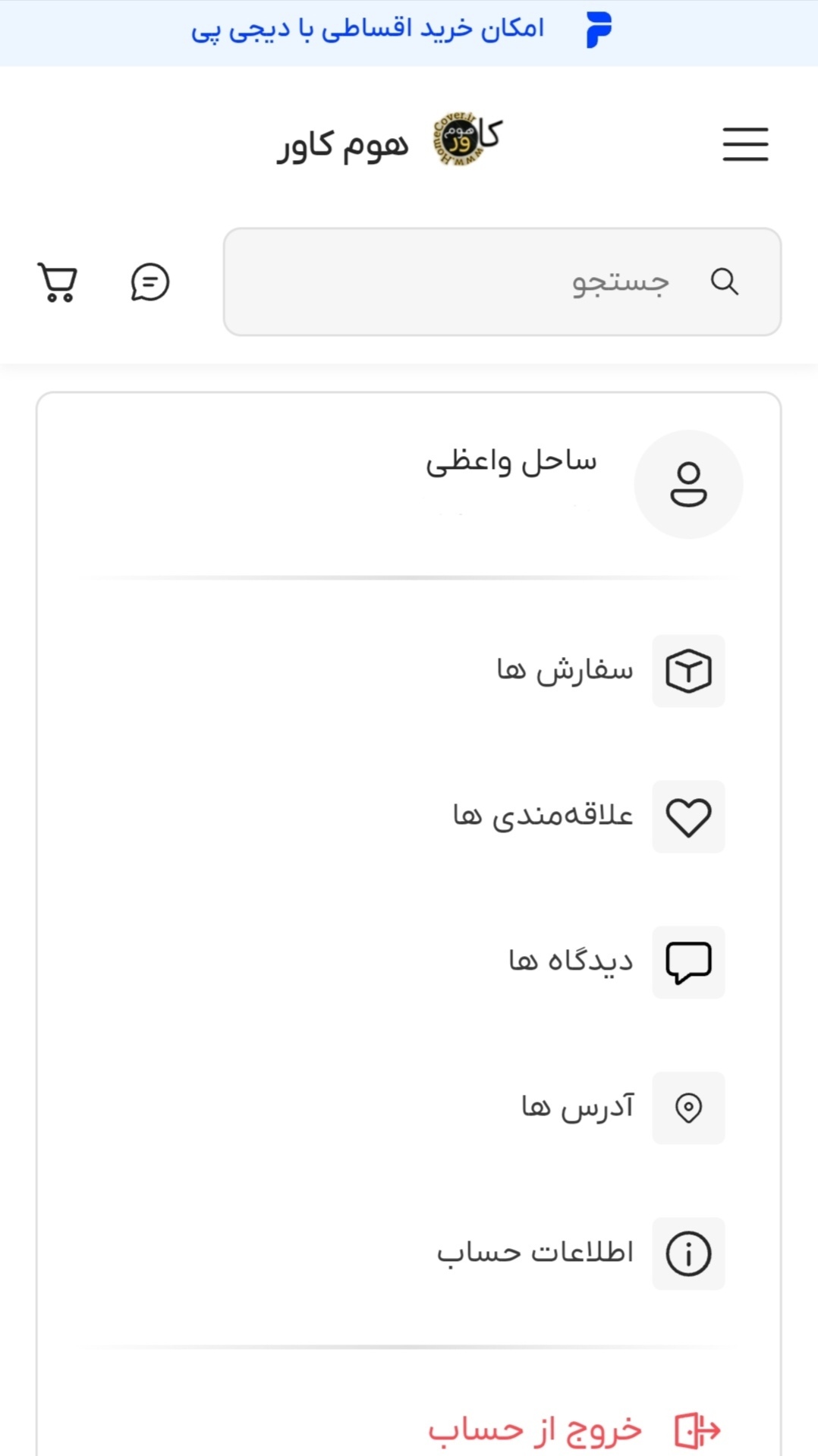Click the speech bubble icon for دیدگاه ها

click(687, 962)
